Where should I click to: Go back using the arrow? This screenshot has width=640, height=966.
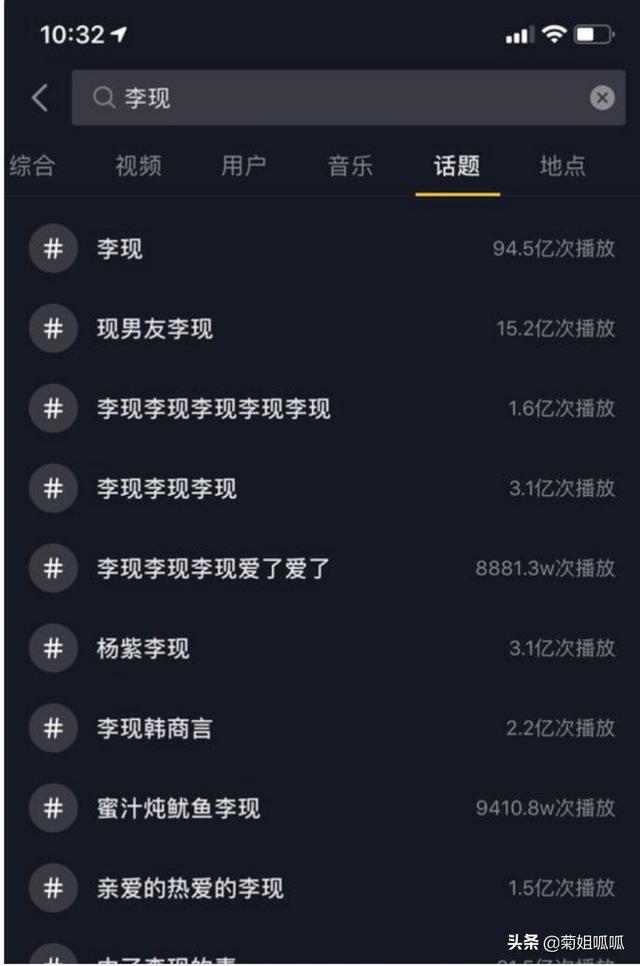click(40, 98)
